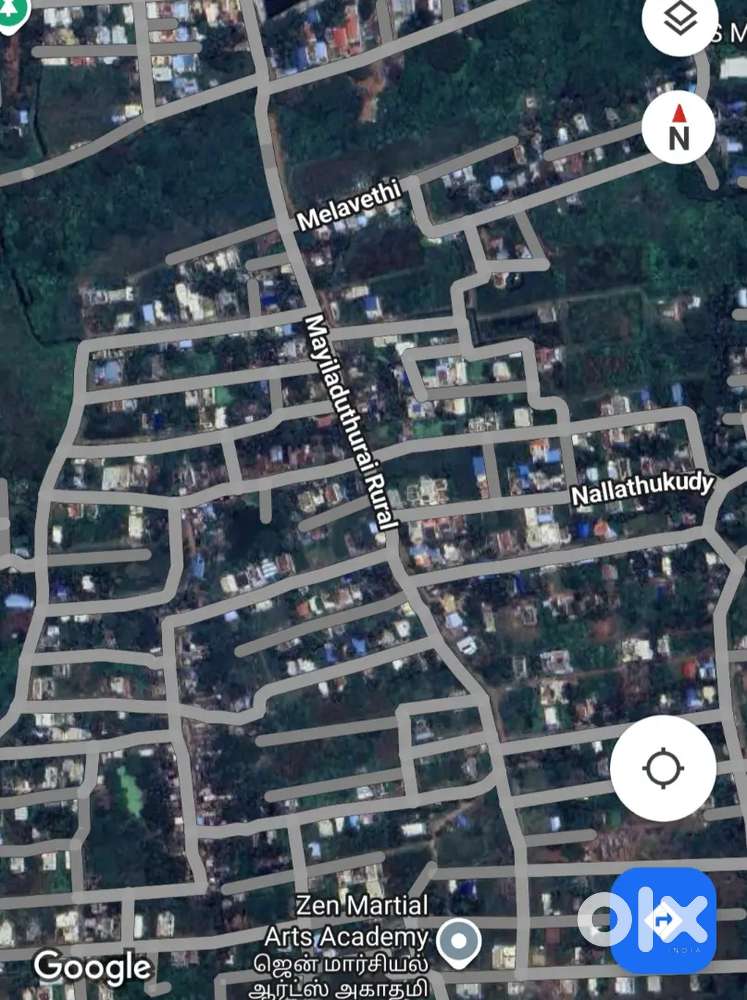Recenter the map with the location button
This screenshot has height=1000, width=747.
pos(662,768)
